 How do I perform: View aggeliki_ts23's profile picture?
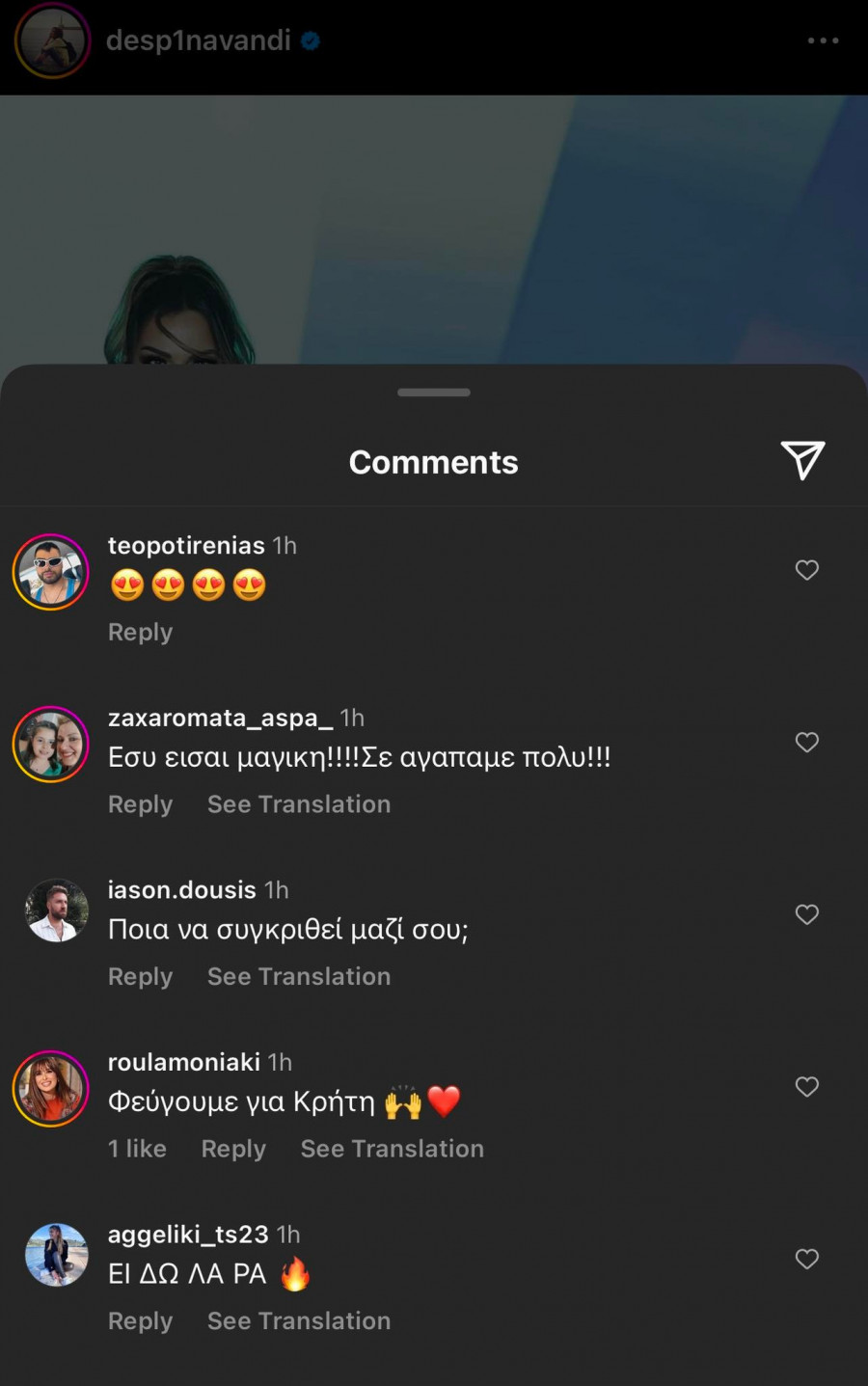pyautogui.click(x=56, y=1255)
